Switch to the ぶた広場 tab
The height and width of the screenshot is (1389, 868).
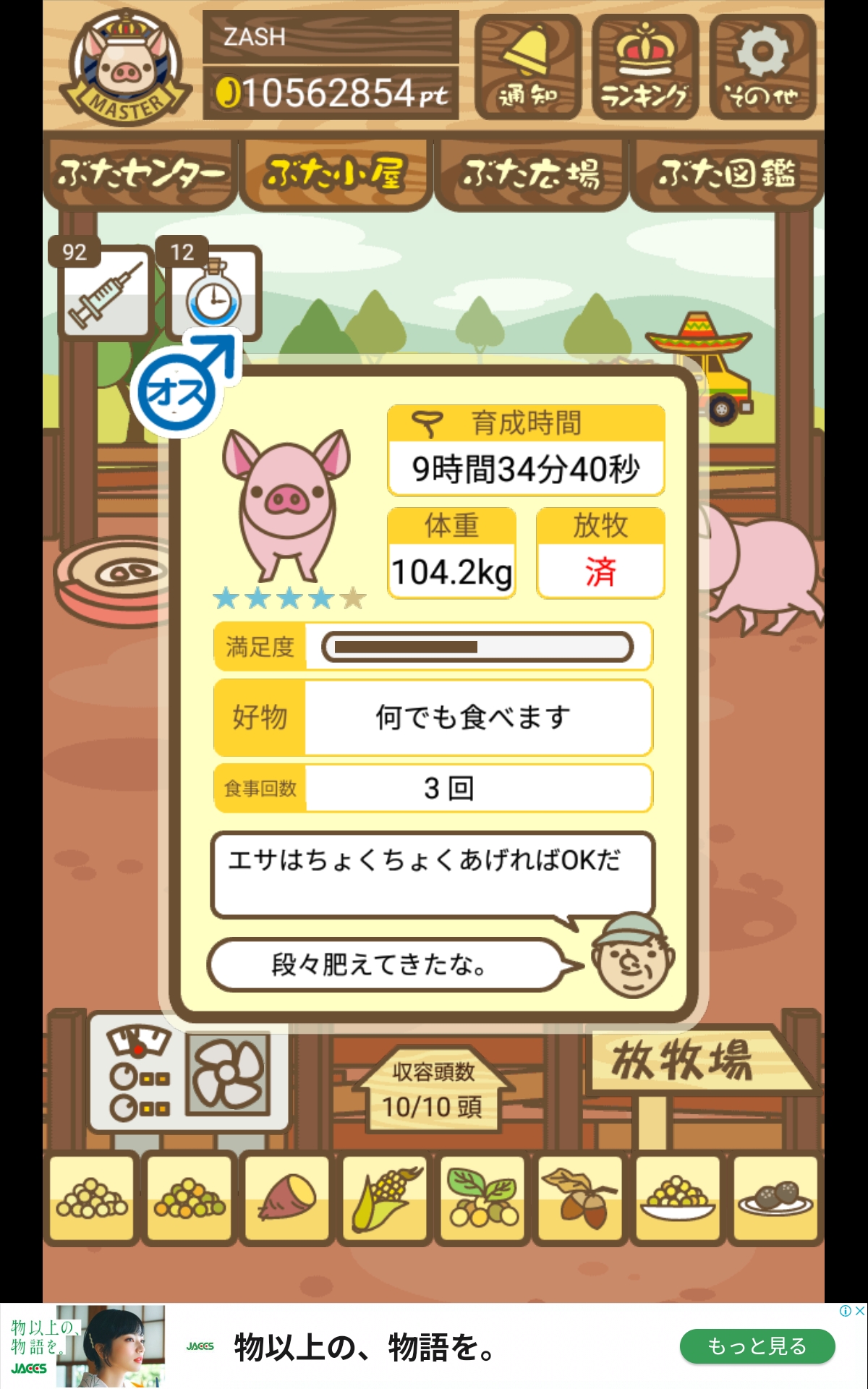click(x=531, y=174)
